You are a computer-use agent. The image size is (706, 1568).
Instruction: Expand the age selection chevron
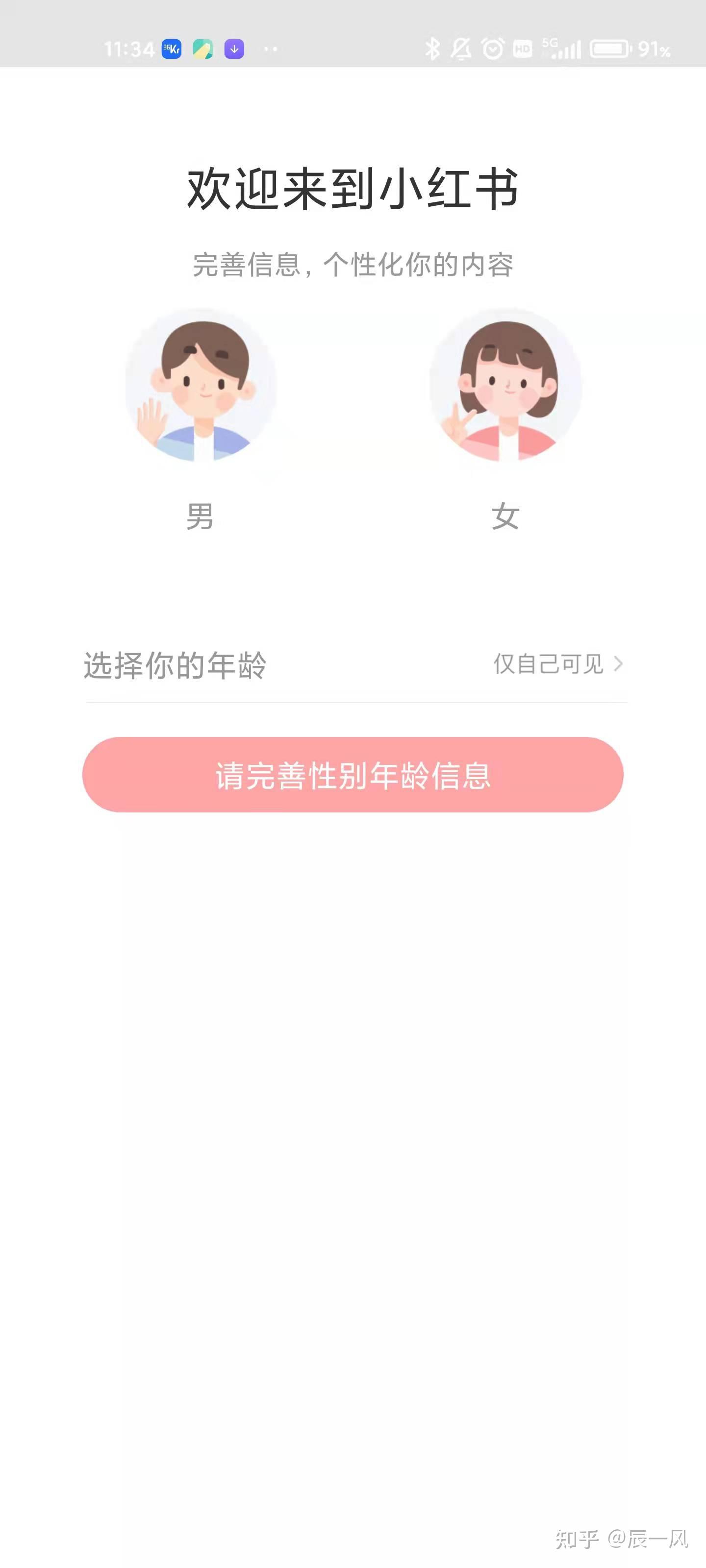[x=620, y=666]
